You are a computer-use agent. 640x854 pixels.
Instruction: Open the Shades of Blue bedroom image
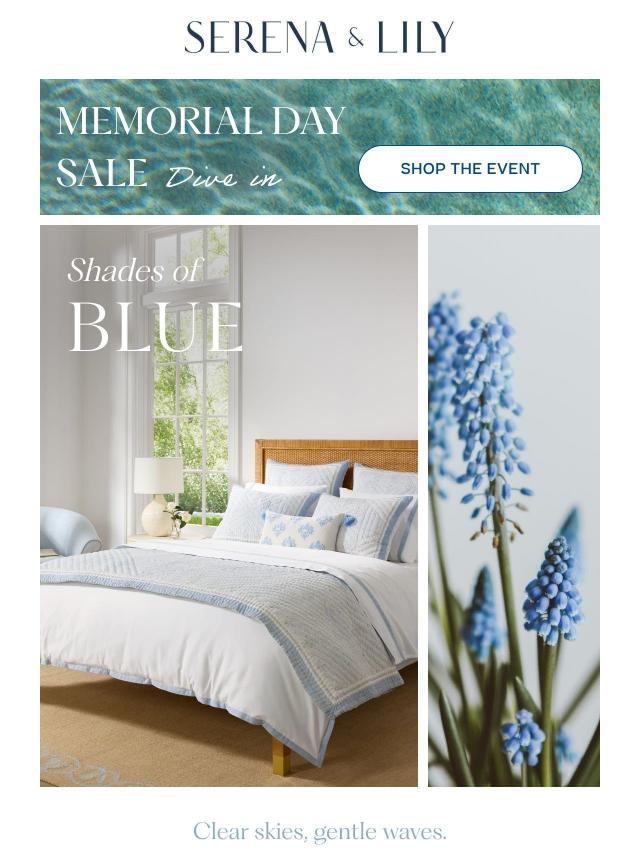229,505
